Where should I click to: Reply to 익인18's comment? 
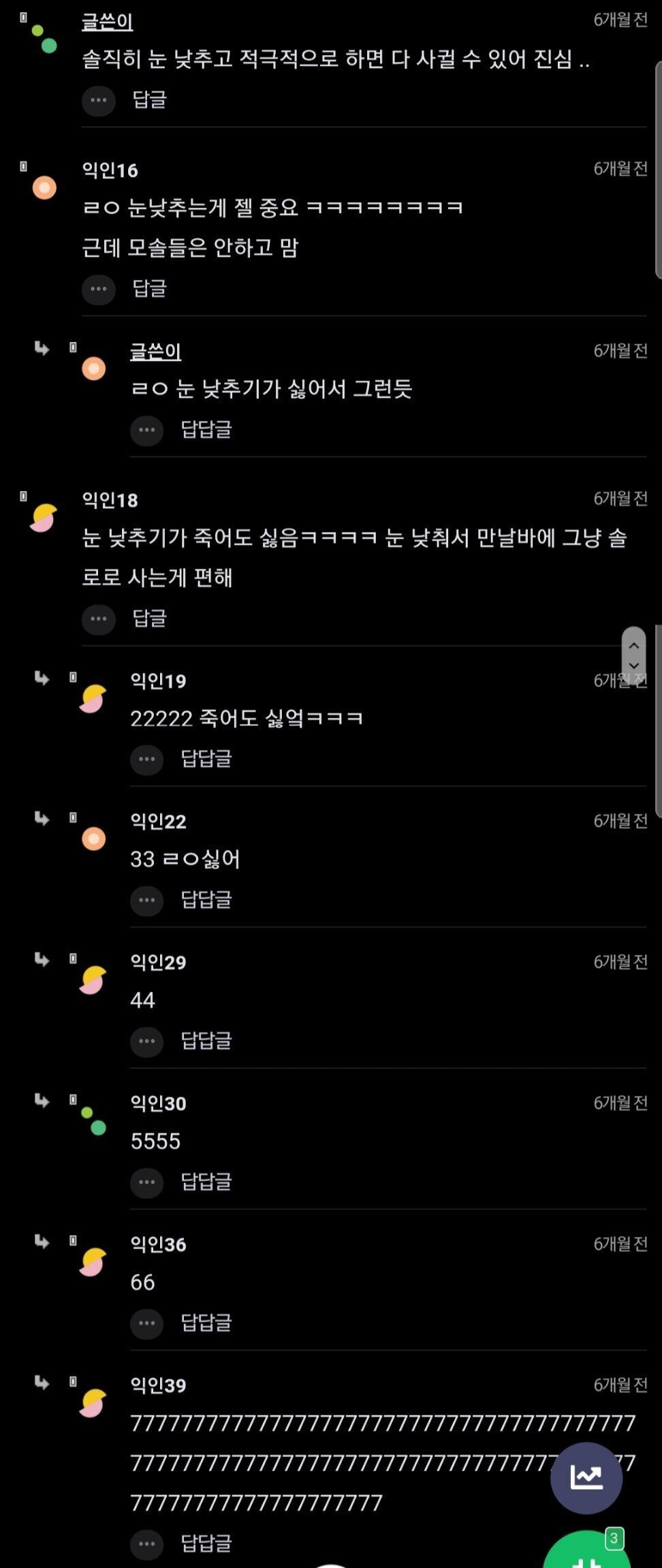pyautogui.click(x=149, y=618)
